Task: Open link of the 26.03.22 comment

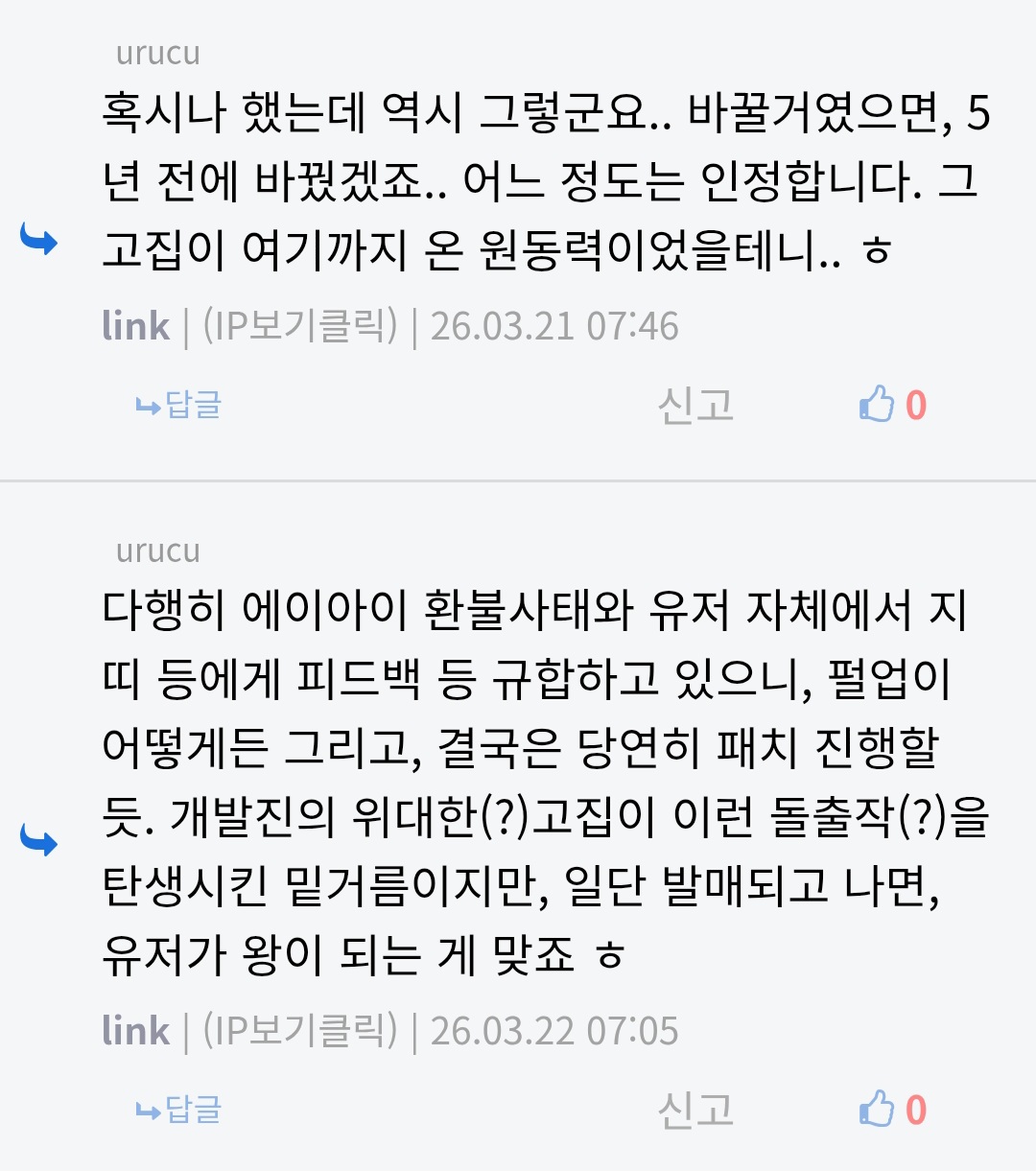Action: click(135, 1032)
